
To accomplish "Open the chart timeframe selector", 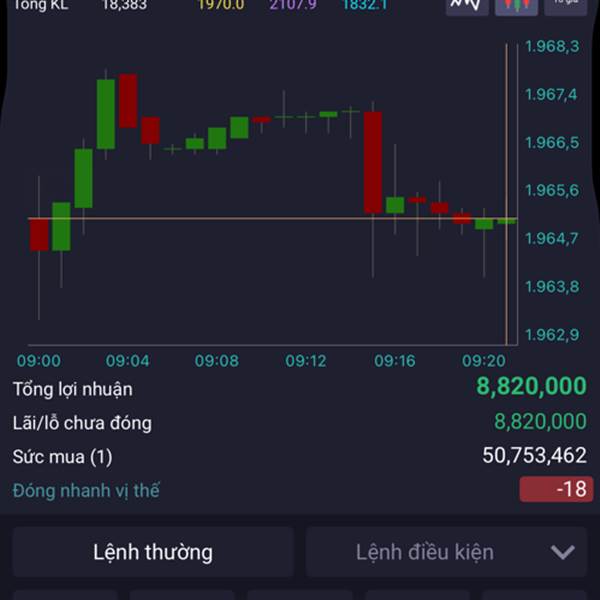I will (x=566, y=5).
